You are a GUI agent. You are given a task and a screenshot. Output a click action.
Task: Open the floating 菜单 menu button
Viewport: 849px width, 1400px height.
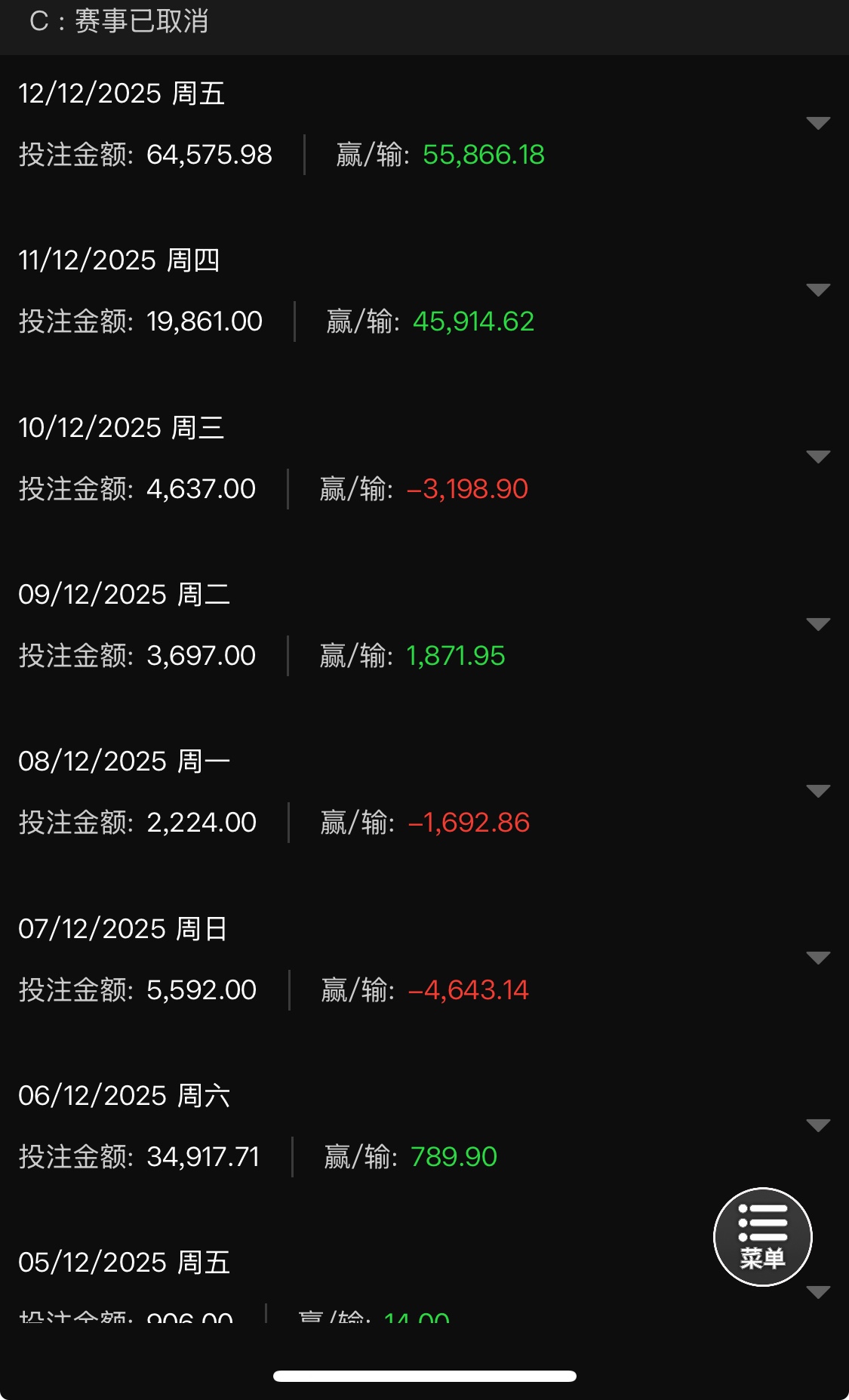(762, 1237)
